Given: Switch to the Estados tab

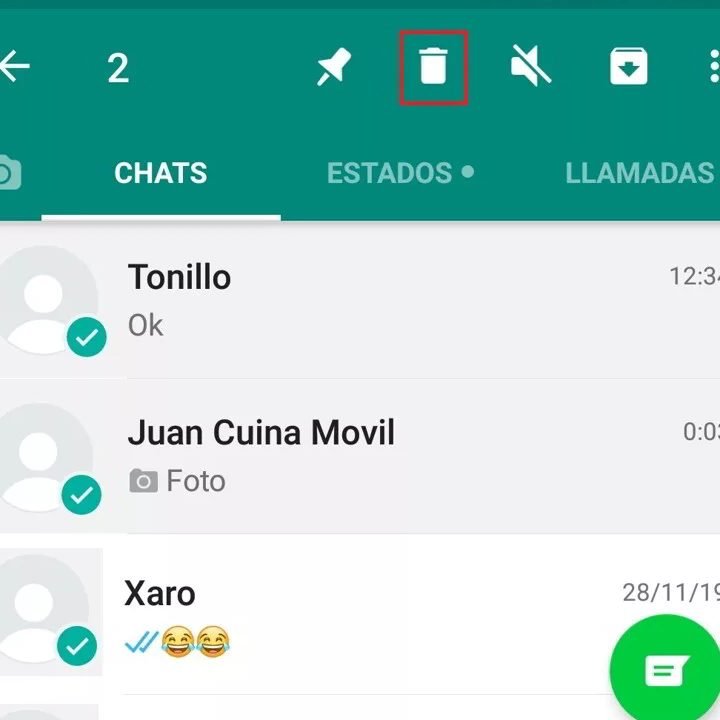Looking at the screenshot, I should point(400,173).
